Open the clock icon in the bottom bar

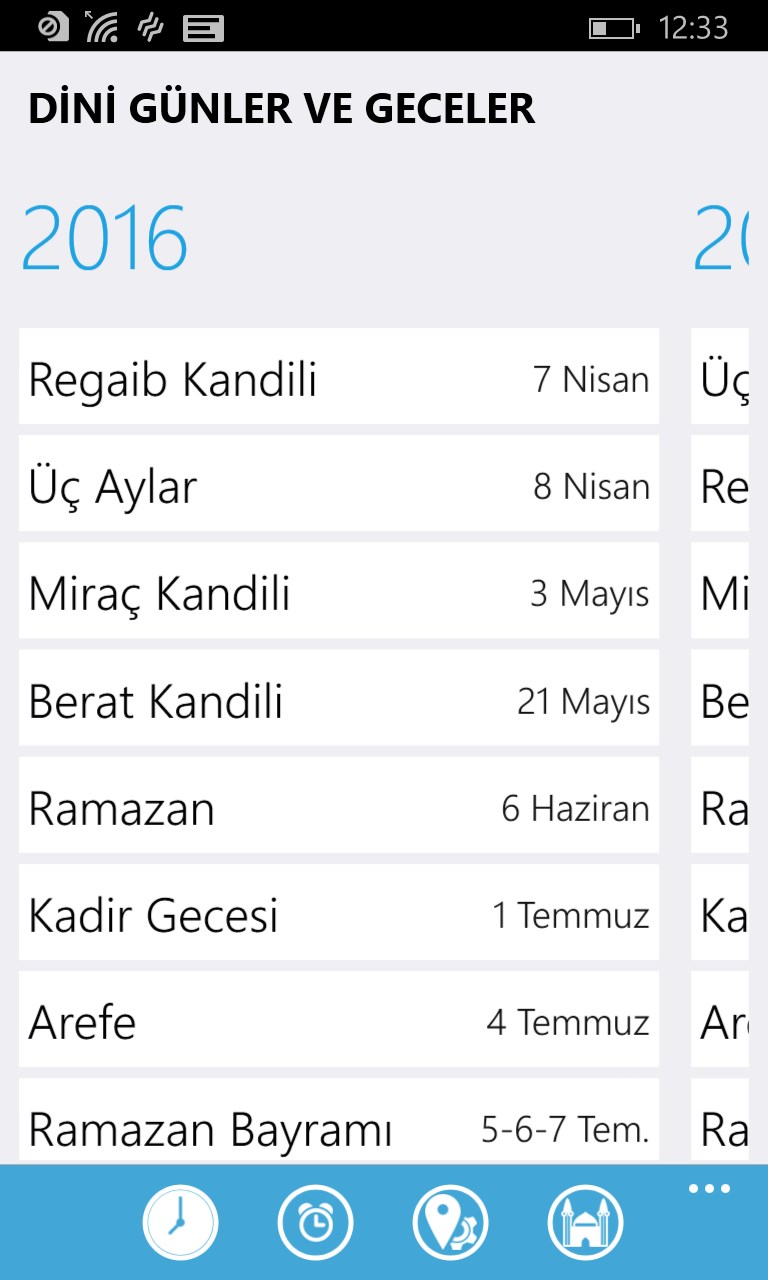pos(180,1222)
